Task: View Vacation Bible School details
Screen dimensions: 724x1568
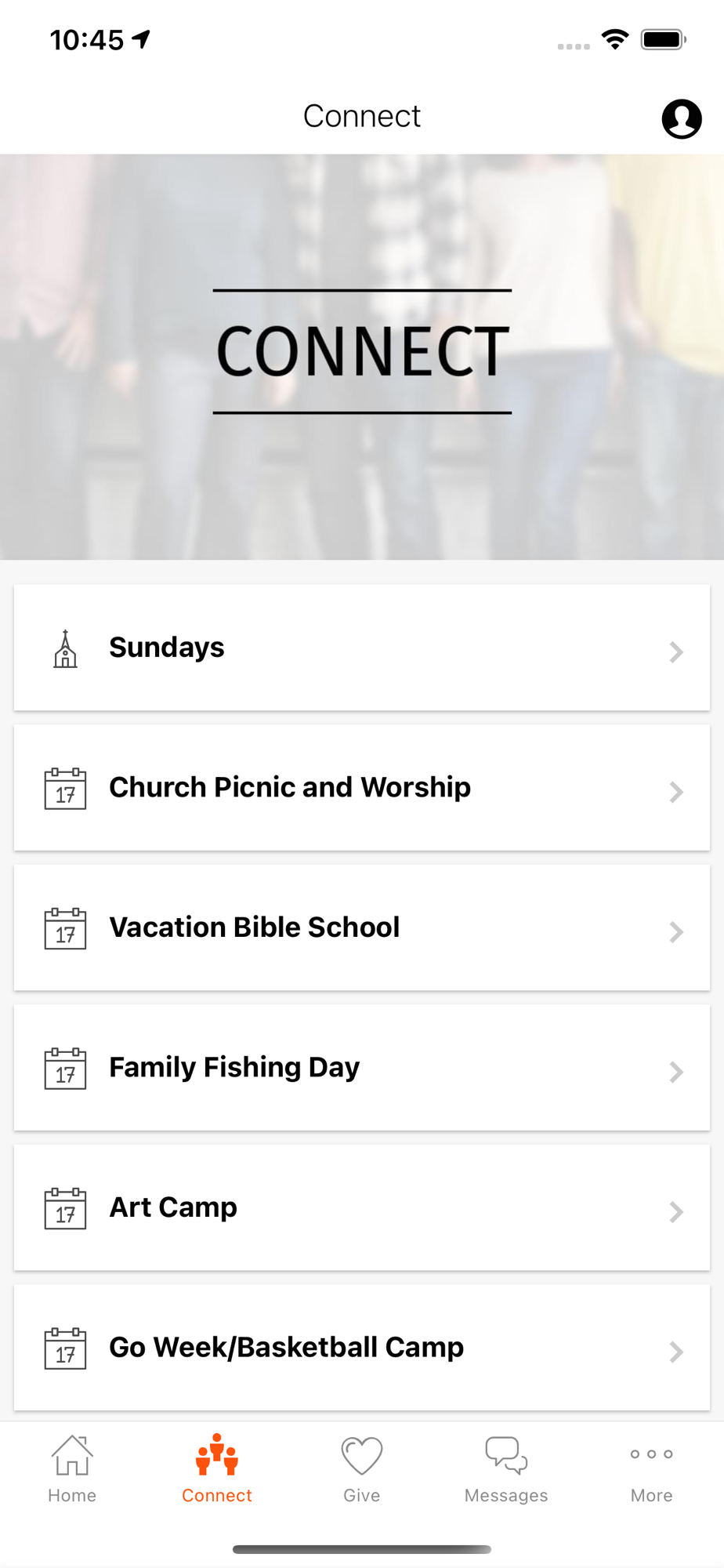Action: (362, 927)
